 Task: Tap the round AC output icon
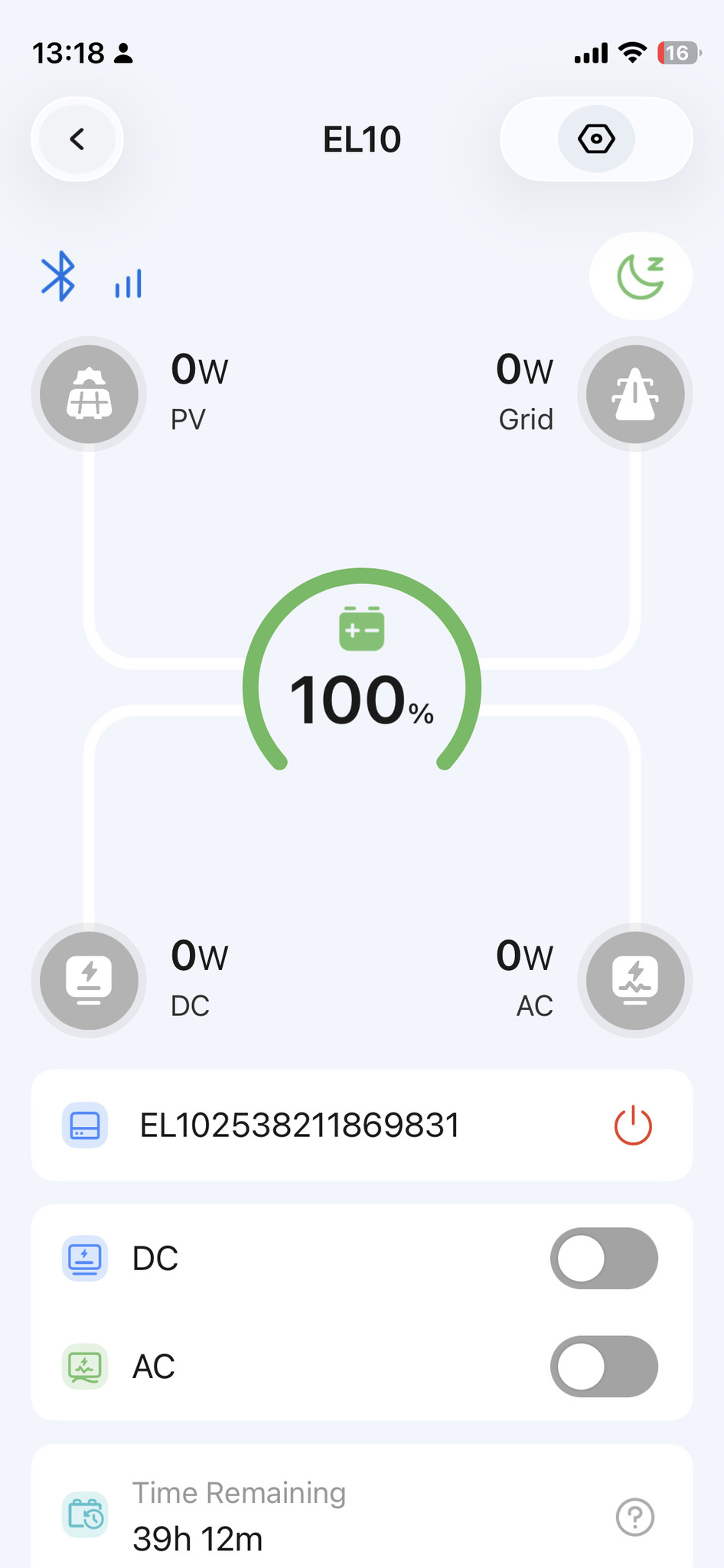[x=634, y=981]
